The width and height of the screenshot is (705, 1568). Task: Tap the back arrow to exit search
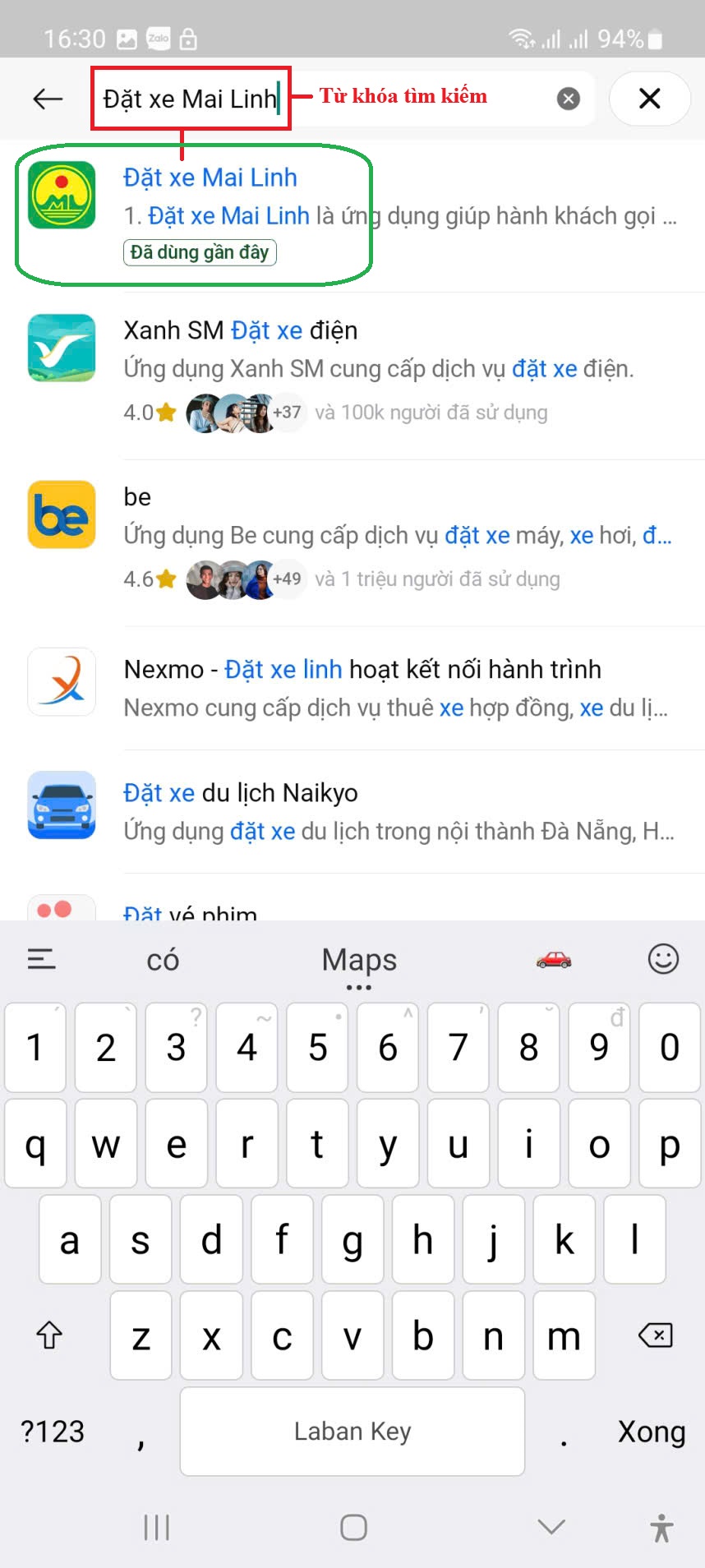47,98
